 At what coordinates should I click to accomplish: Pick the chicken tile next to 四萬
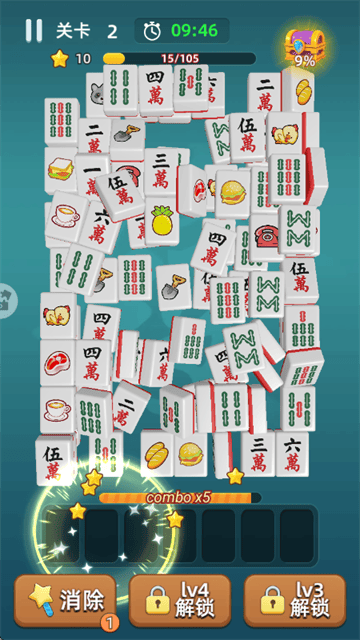58,315
